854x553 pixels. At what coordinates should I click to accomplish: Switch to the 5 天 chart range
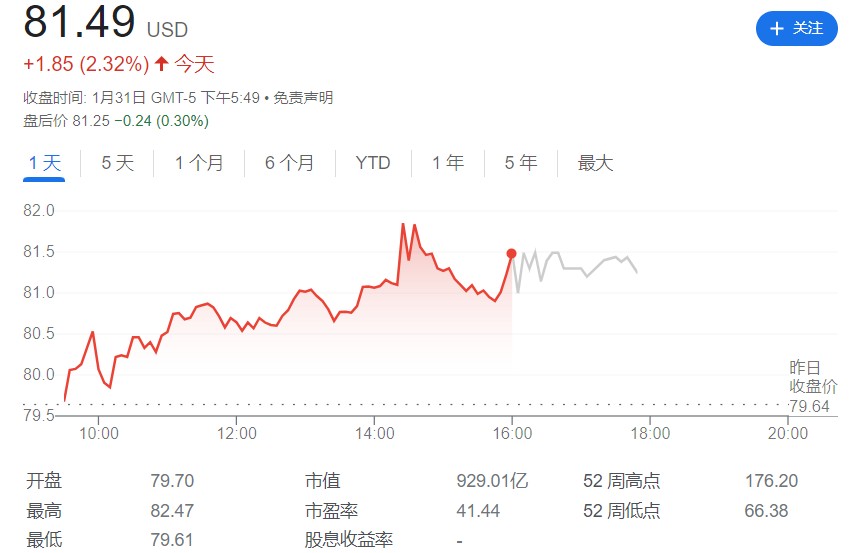117,163
